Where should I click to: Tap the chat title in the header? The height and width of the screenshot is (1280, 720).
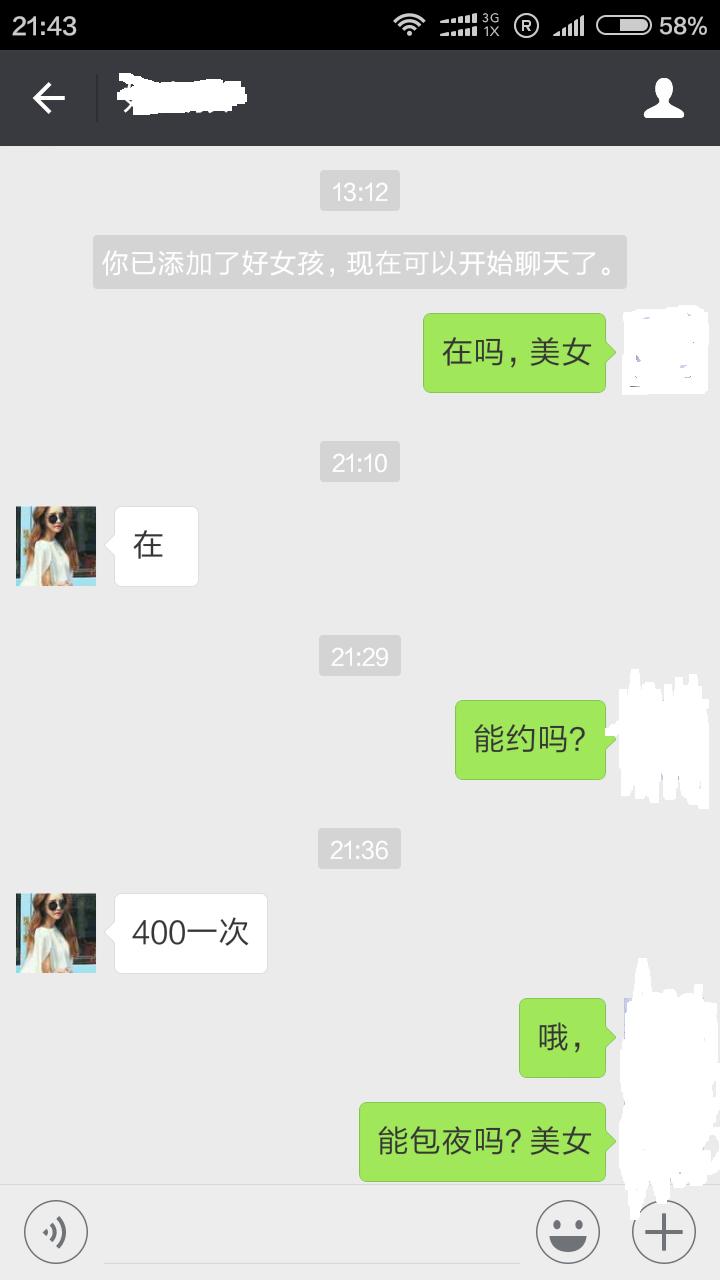pyautogui.click(x=180, y=98)
